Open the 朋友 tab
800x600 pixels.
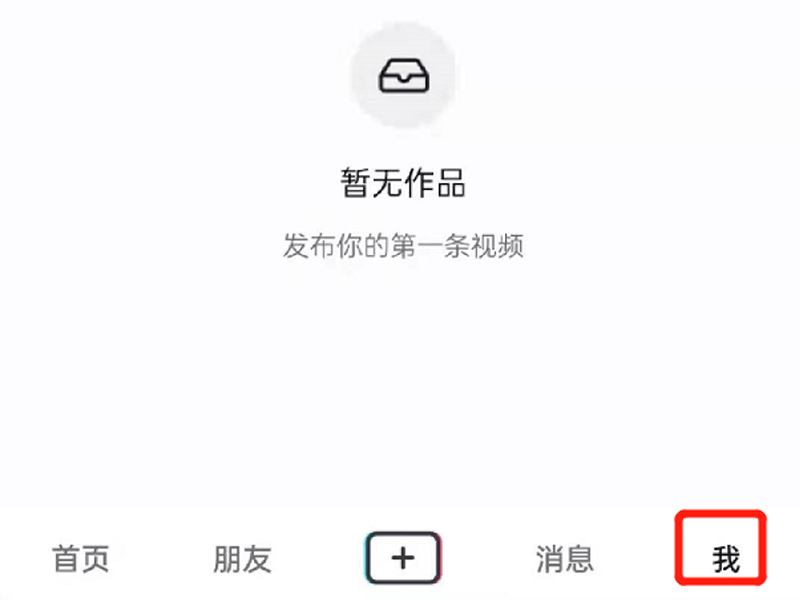coord(242,558)
